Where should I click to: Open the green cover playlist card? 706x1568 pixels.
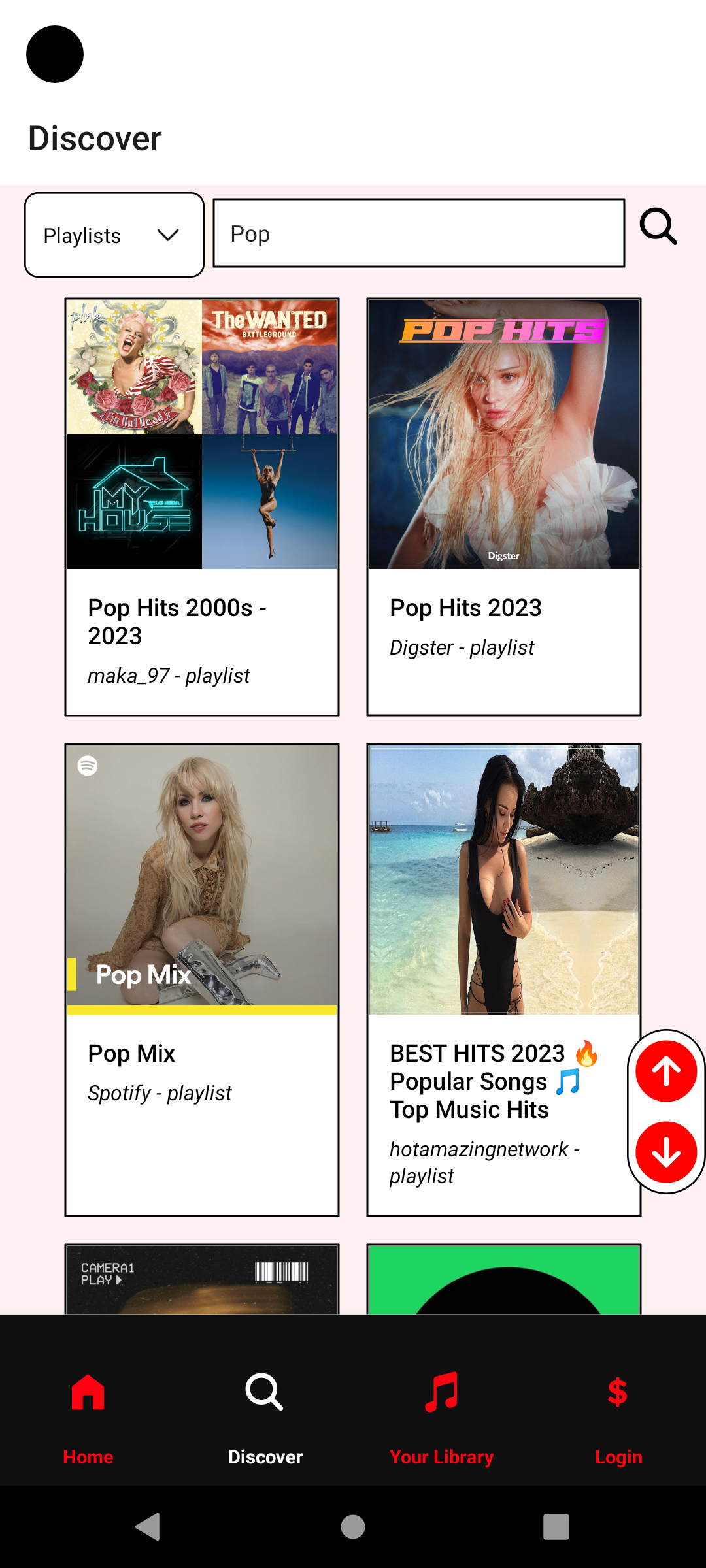click(504, 1279)
